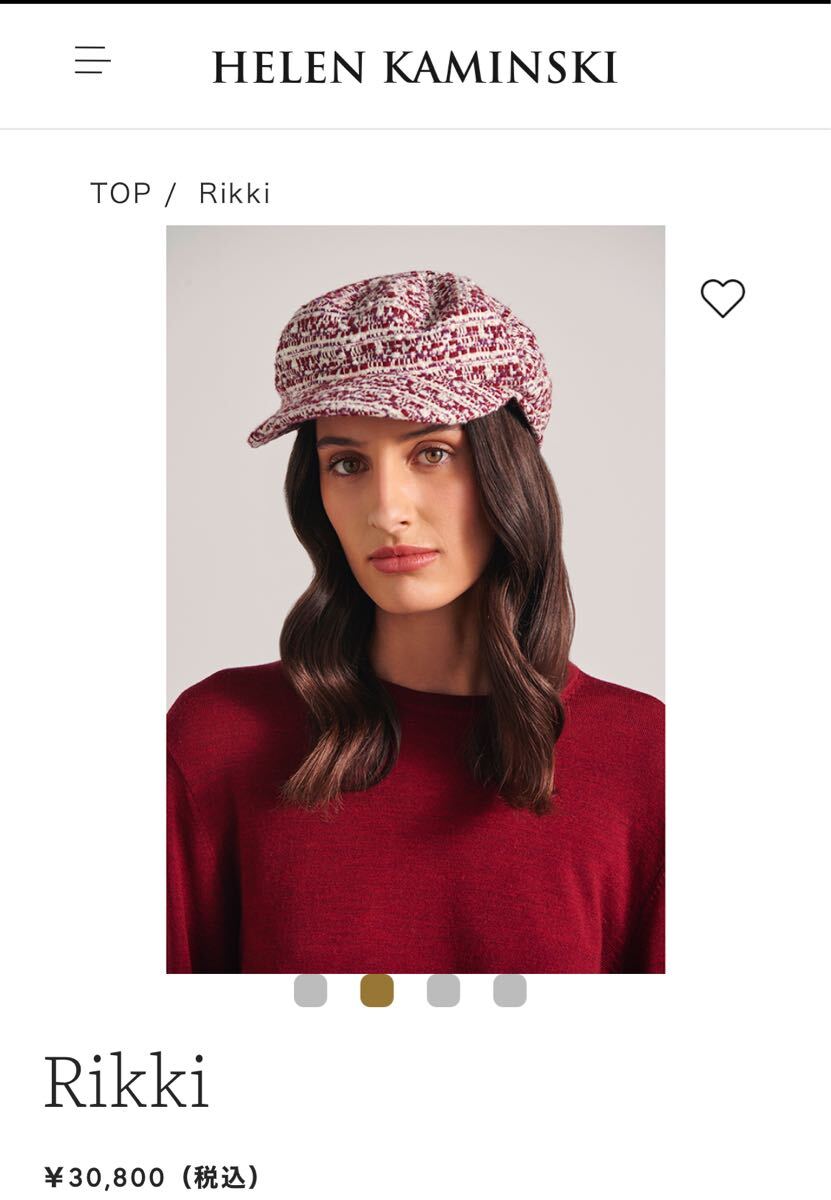Jump to the third image dot

[x=443, y=991]
